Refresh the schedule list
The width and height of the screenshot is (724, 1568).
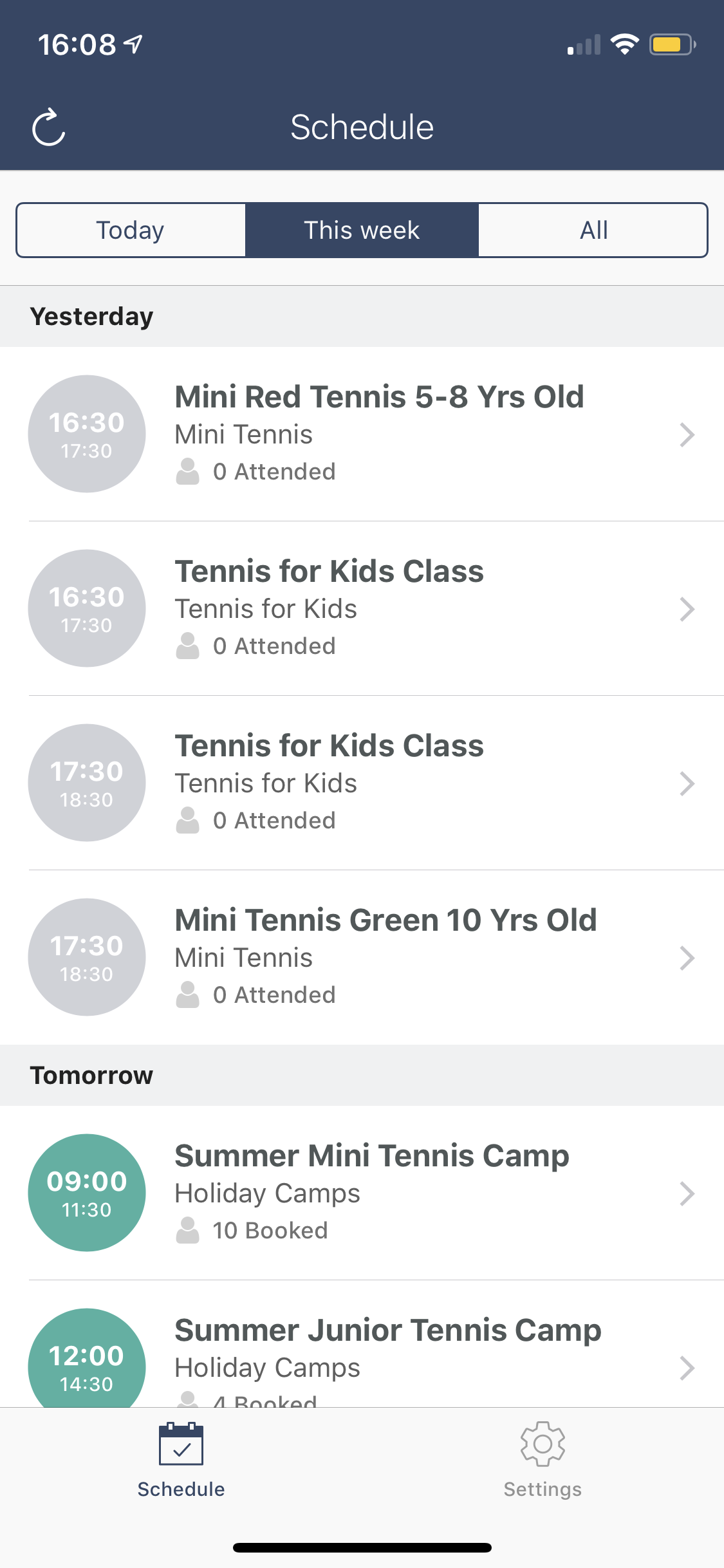[x=49, y=127]
